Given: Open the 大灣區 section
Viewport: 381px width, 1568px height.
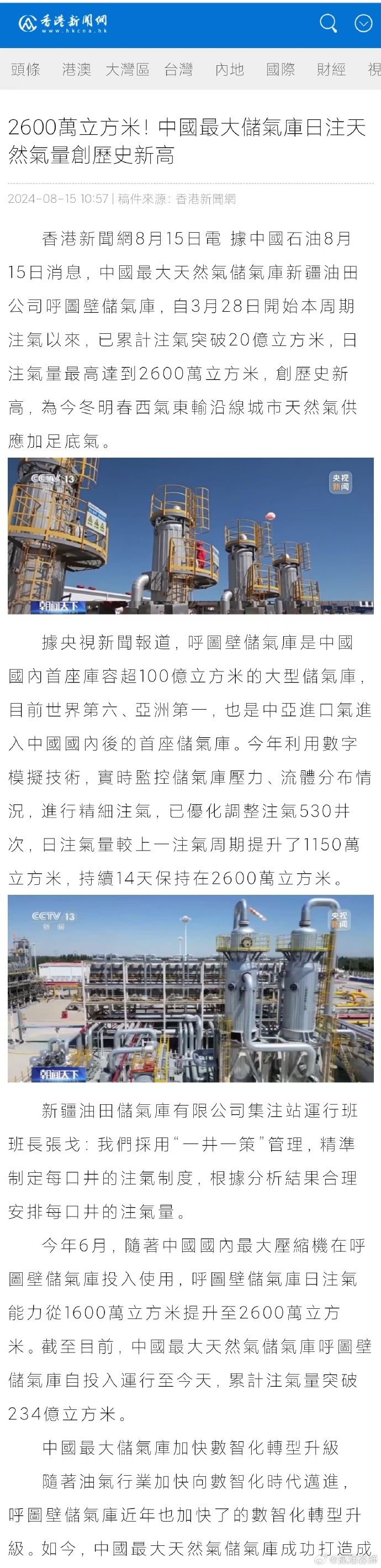Looking at the screenshot, I should (128, 70).
